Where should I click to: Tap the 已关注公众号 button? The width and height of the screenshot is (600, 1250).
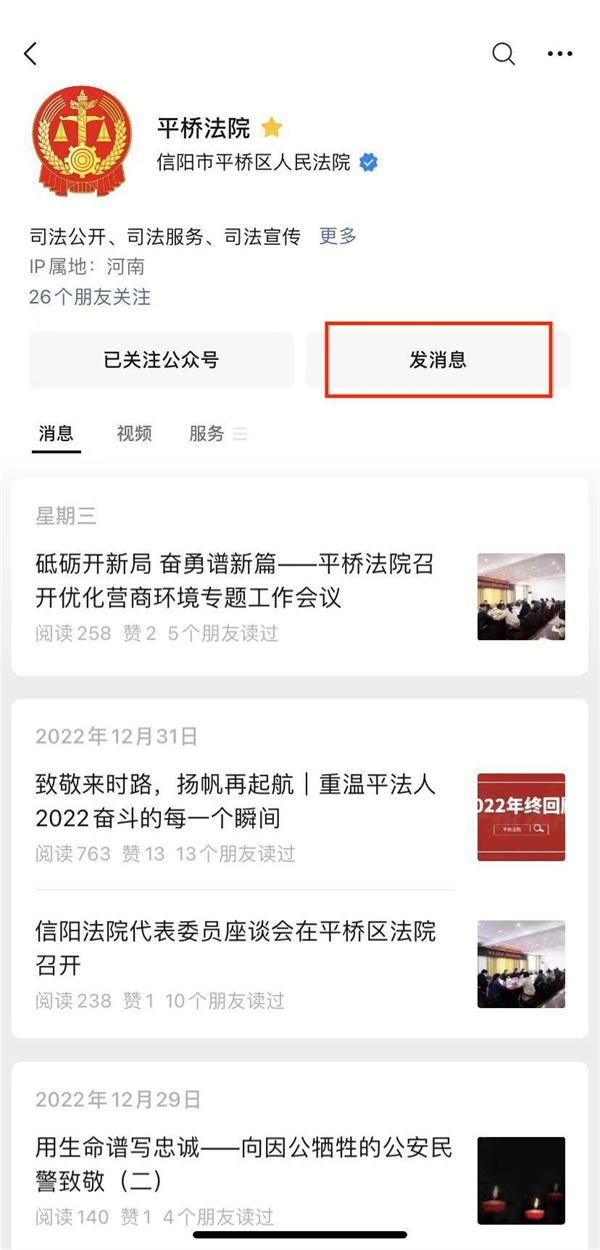(161, 360)
